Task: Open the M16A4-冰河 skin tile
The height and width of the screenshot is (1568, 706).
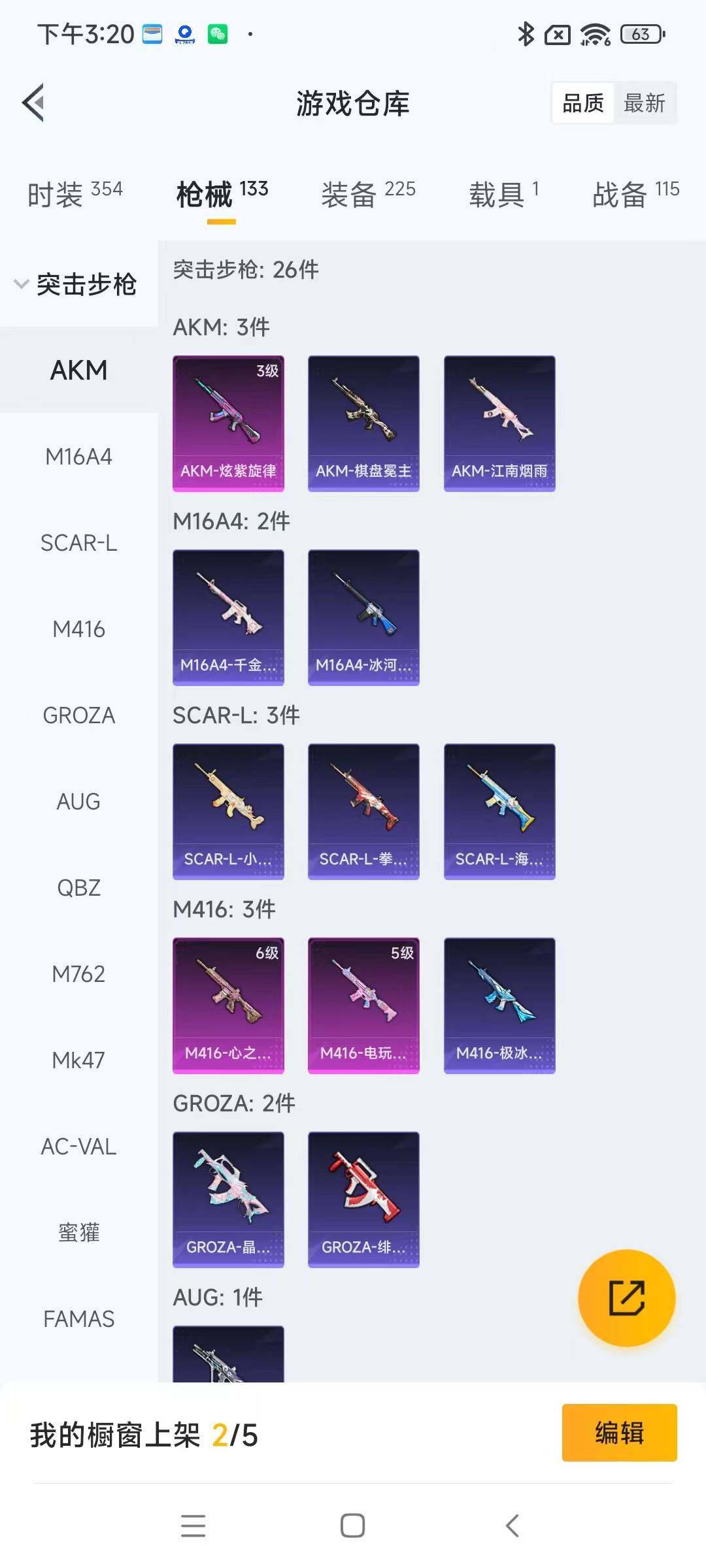Action: (x=363, y=617)
